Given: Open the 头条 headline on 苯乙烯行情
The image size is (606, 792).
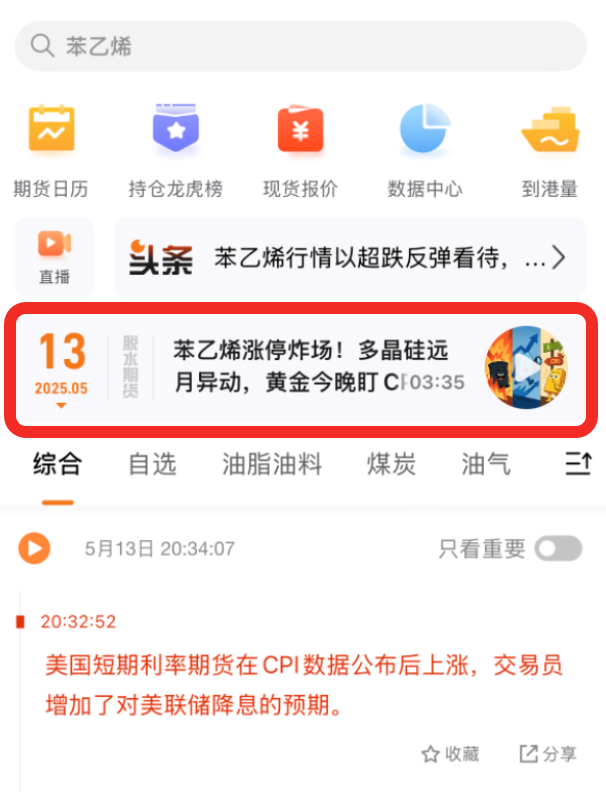Looking at the screenshot, I should point(348,259).
